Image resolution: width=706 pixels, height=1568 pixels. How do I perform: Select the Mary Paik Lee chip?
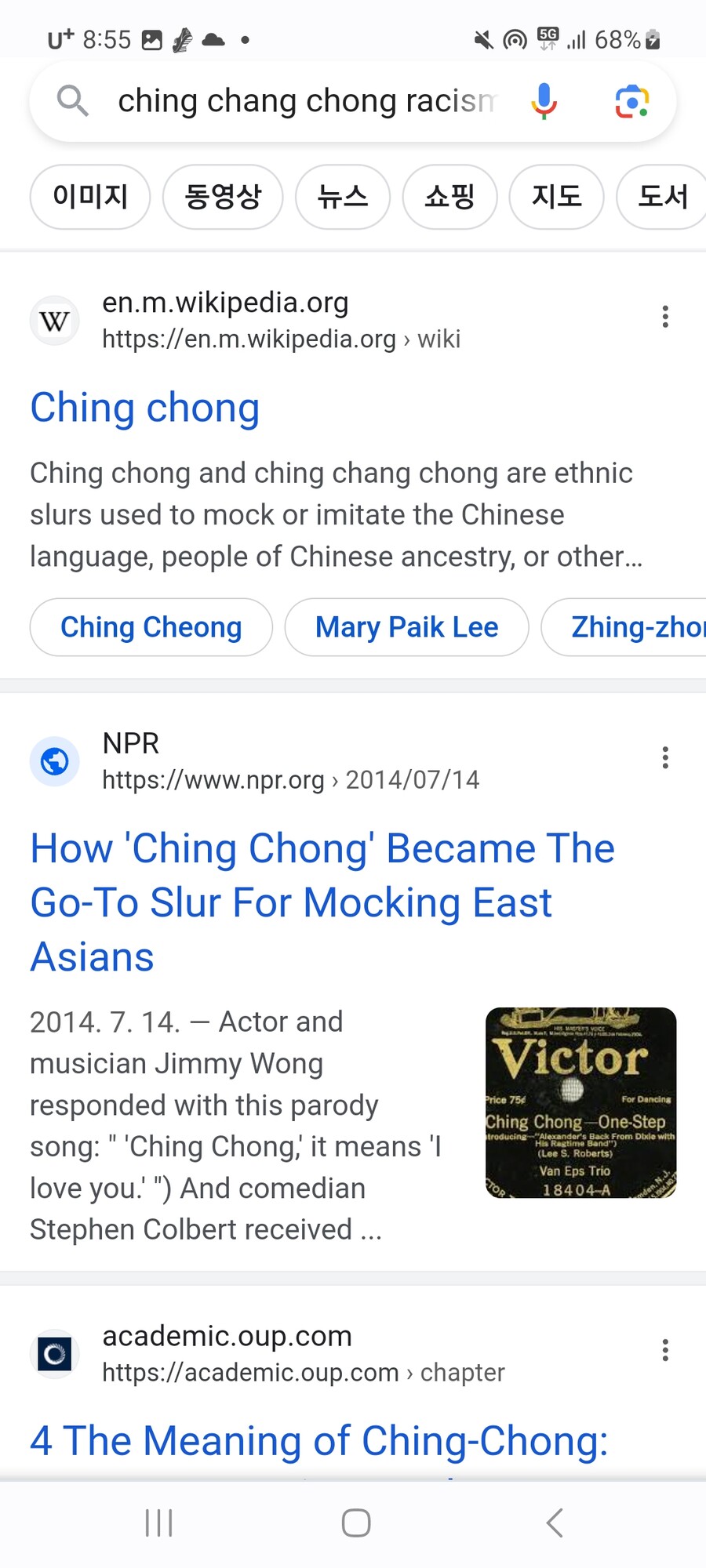(x=406, y=627)
